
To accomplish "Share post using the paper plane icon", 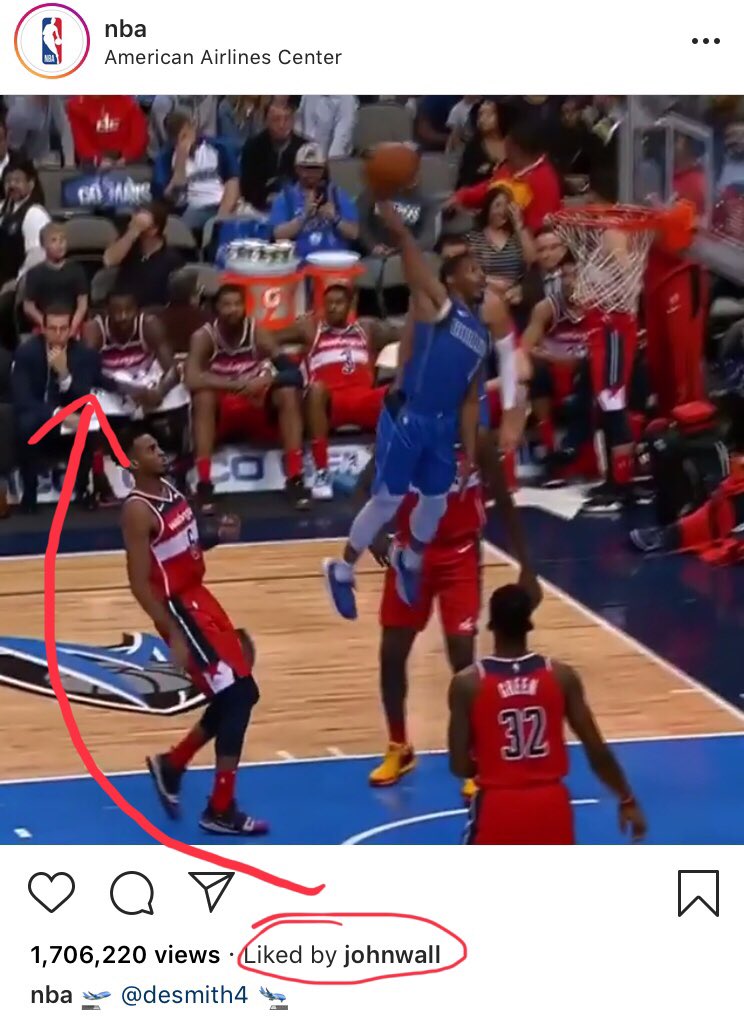I will (x=211, y=891).
